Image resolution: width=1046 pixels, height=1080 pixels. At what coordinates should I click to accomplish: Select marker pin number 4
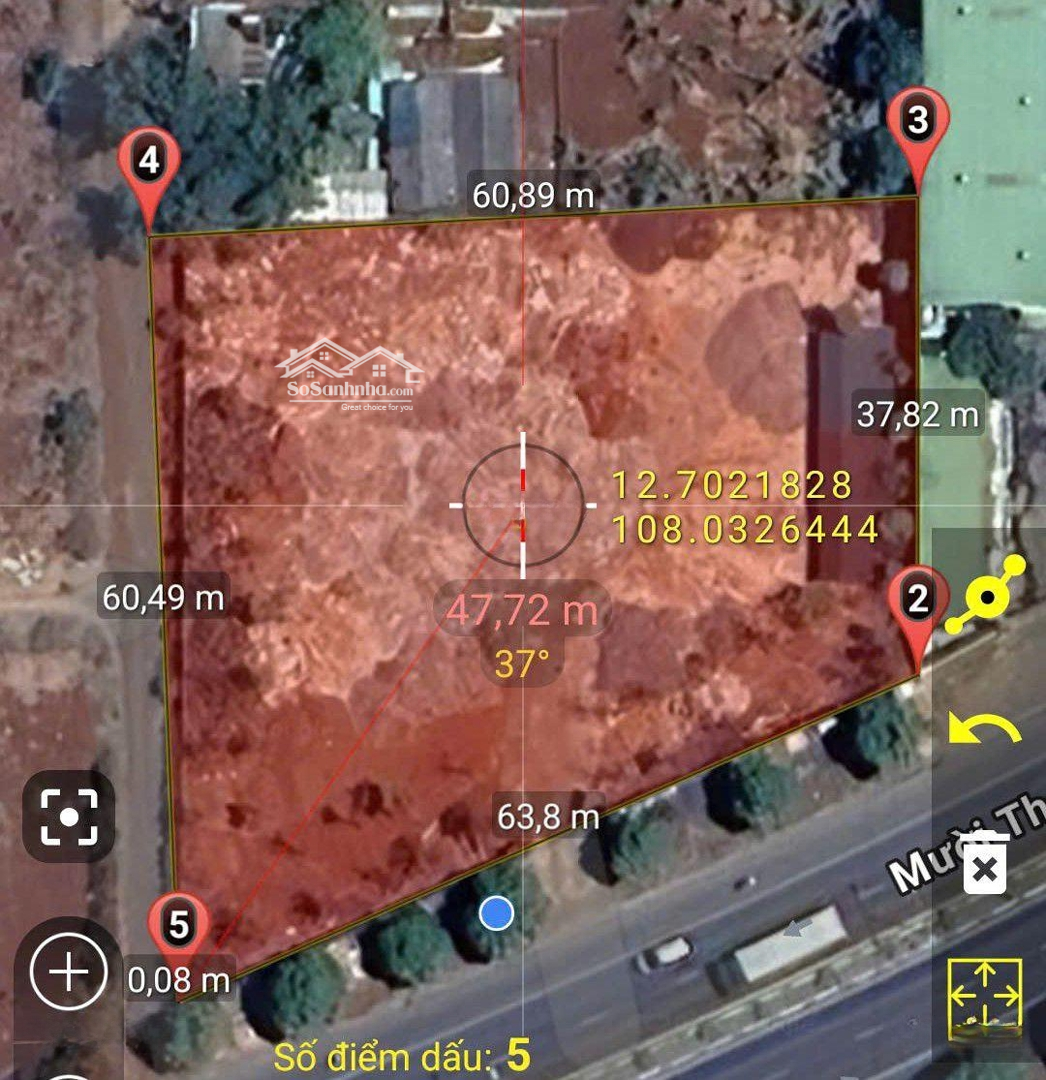click(x=149, y=162)
